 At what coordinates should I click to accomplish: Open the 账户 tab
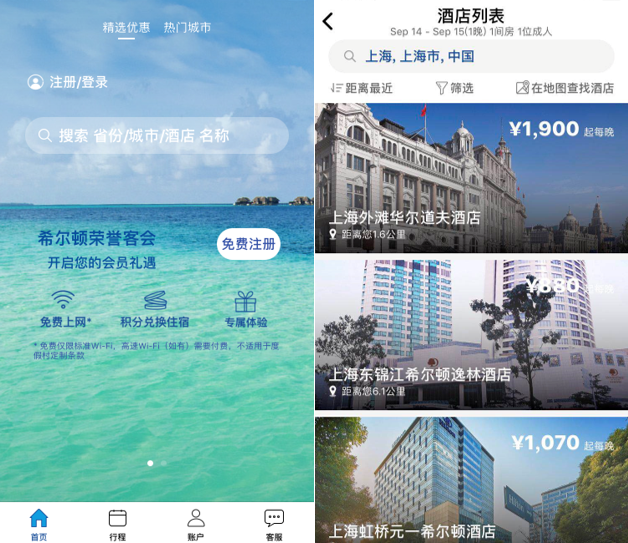click(x=196, y=524)
